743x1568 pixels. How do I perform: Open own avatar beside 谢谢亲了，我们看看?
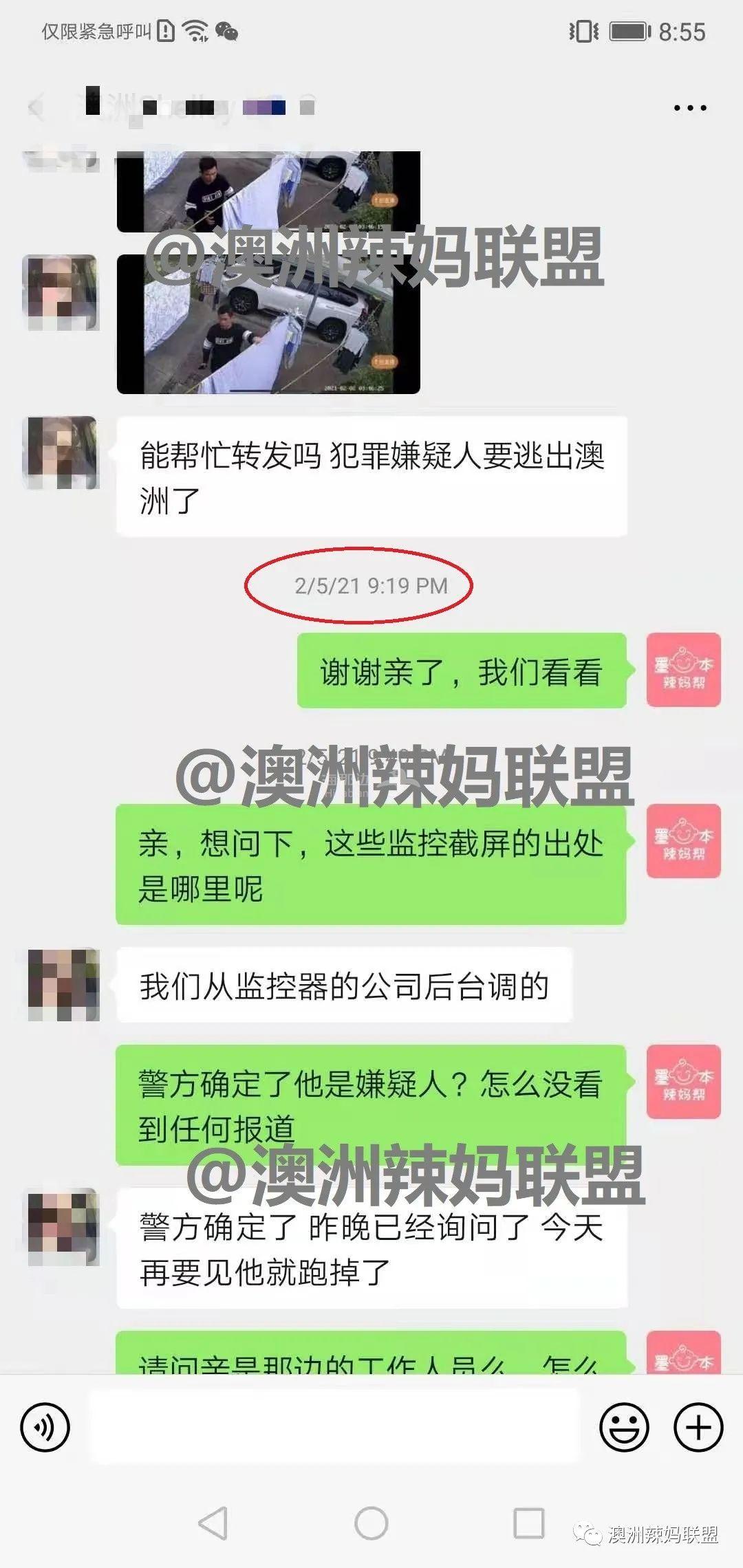[x=683, y=671]
